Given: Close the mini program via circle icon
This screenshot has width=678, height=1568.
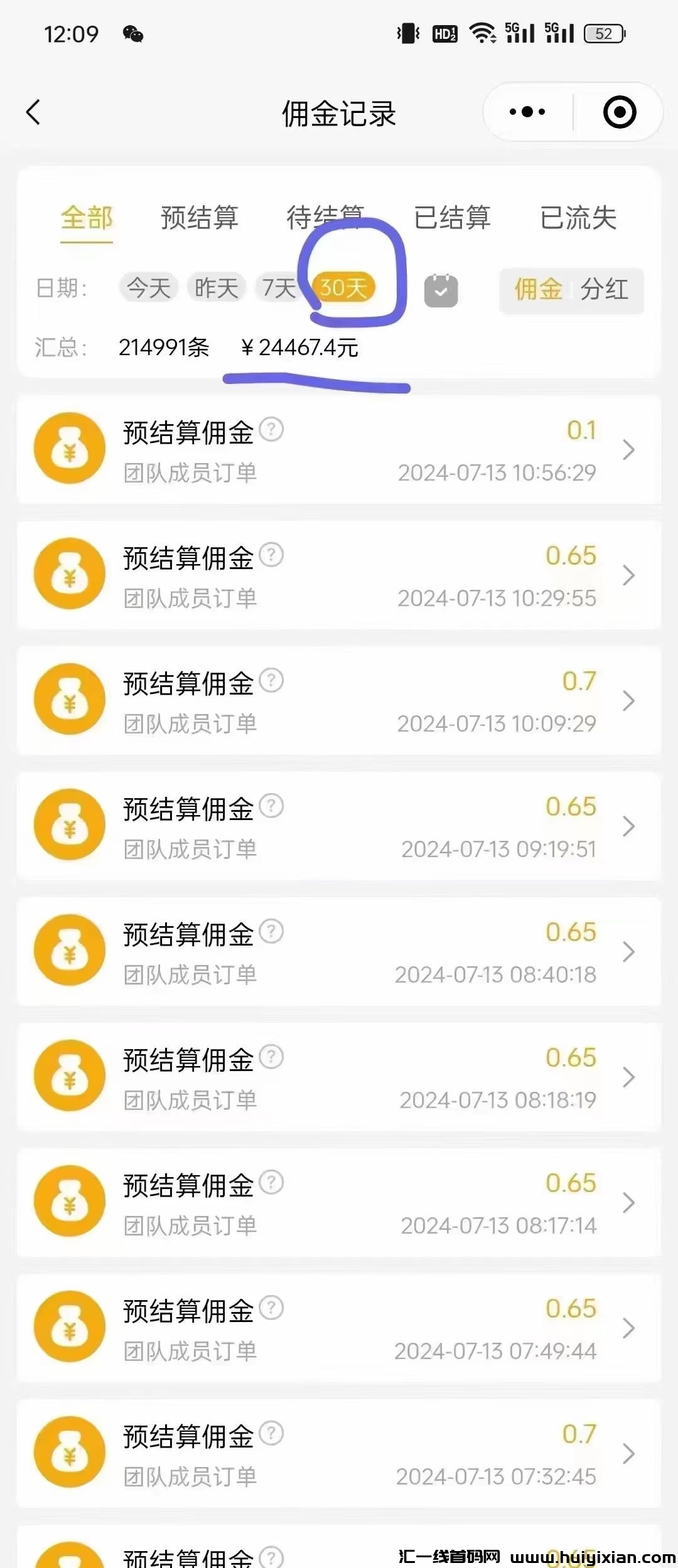Looking at the screenshot, I should click(x=619, y=112).
